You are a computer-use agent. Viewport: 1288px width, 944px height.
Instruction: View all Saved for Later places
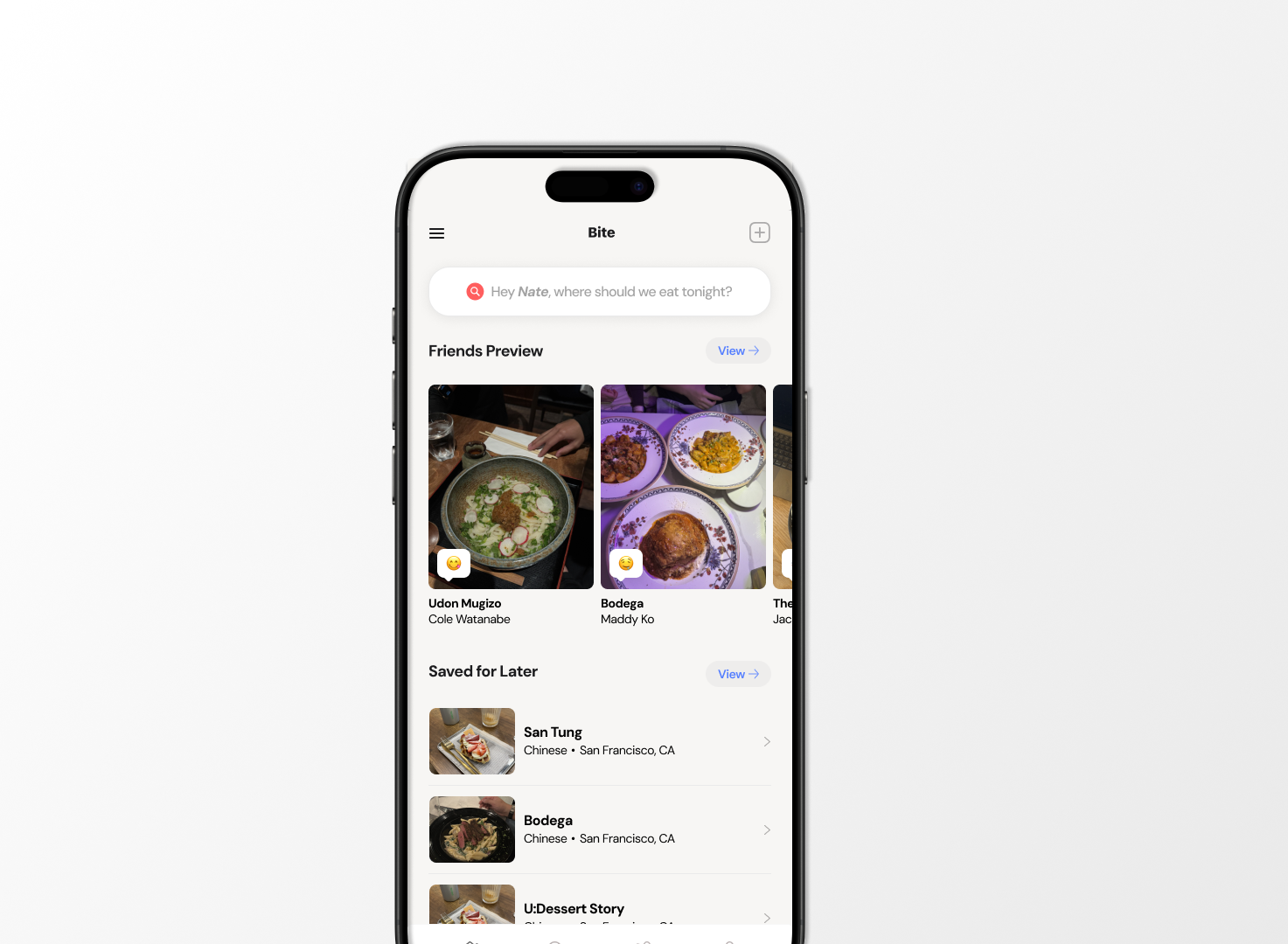pos(738,674)
